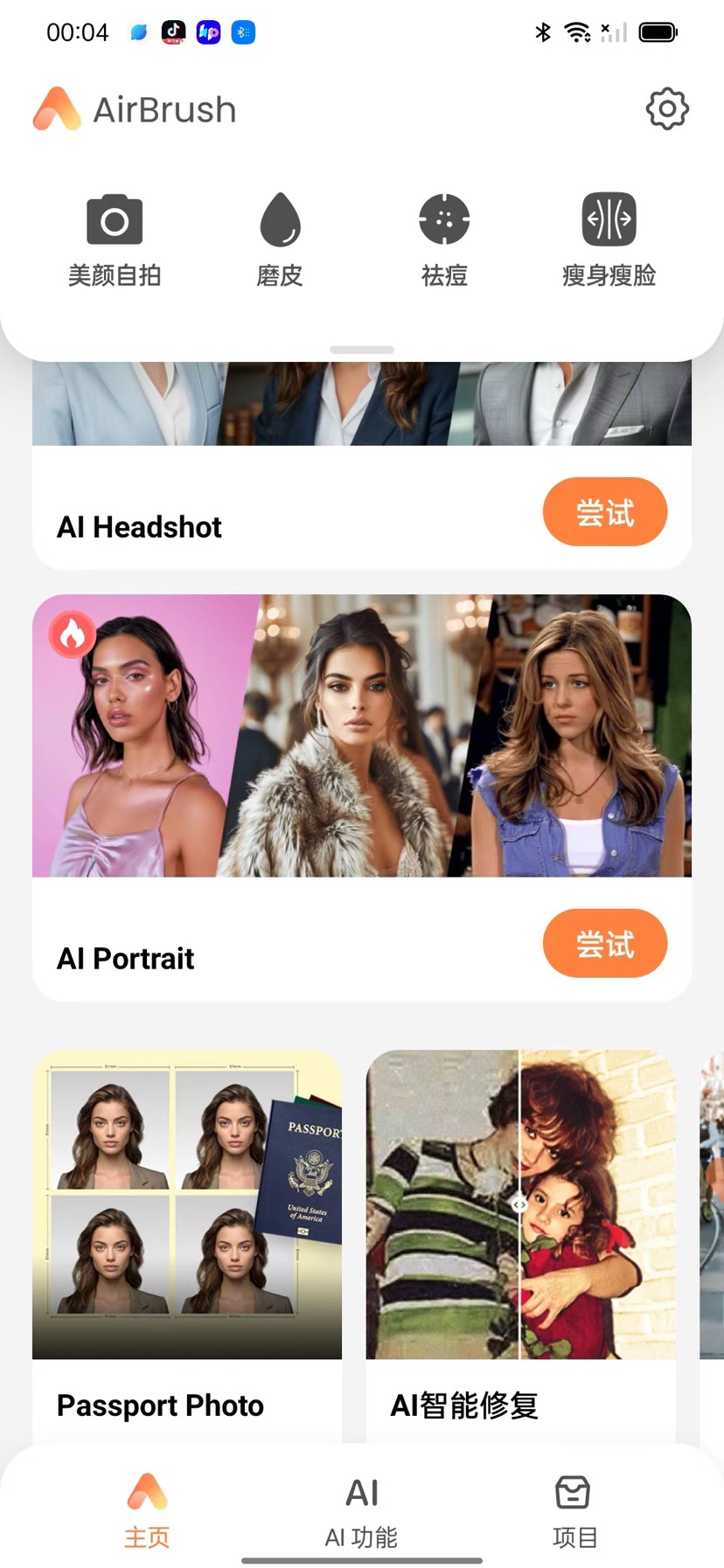Tap 尝试 on the AI Portrait card
This screenshot has height=1568, width=724.
point(605,944)
